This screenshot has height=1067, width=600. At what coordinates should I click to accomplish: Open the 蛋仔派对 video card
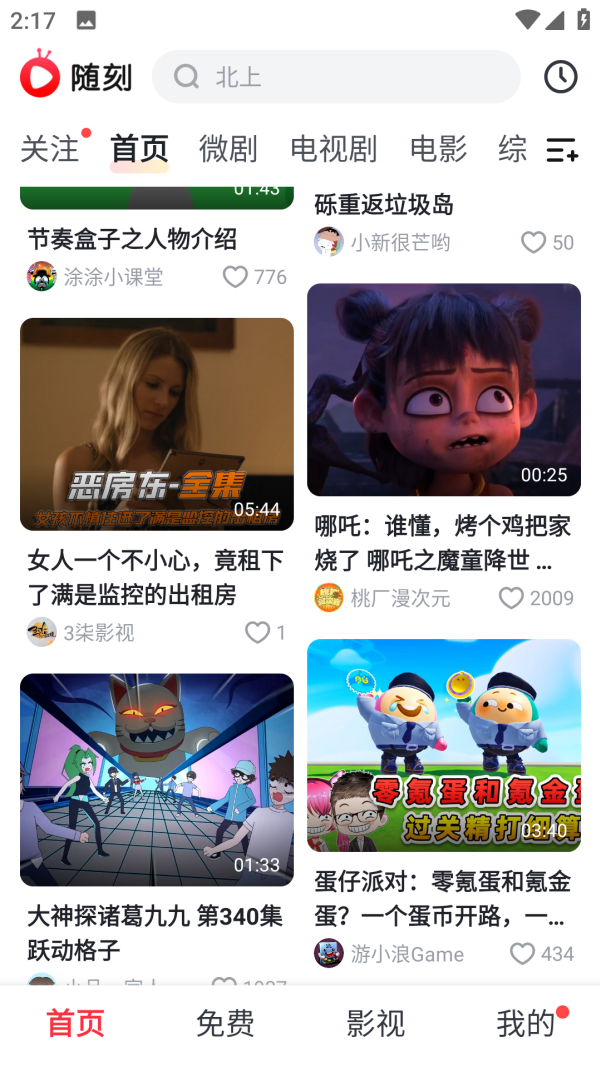444,745
